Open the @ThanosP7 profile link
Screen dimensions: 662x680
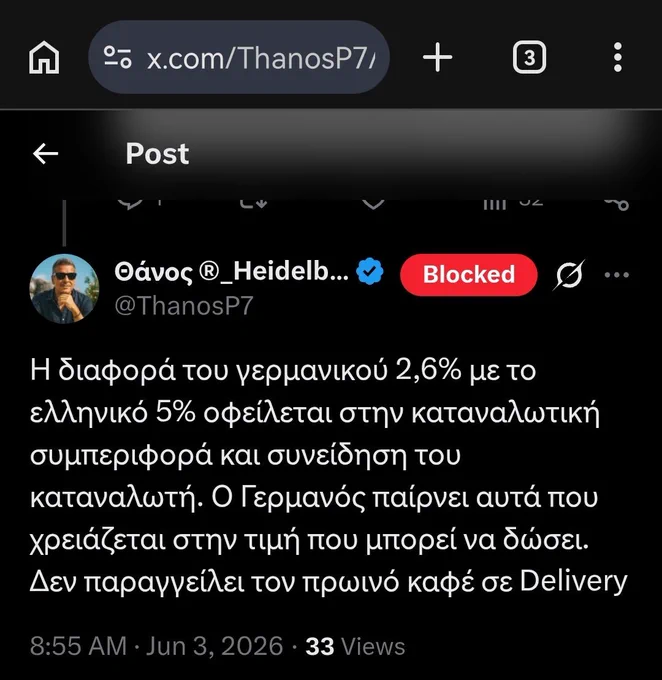[184, 306]
